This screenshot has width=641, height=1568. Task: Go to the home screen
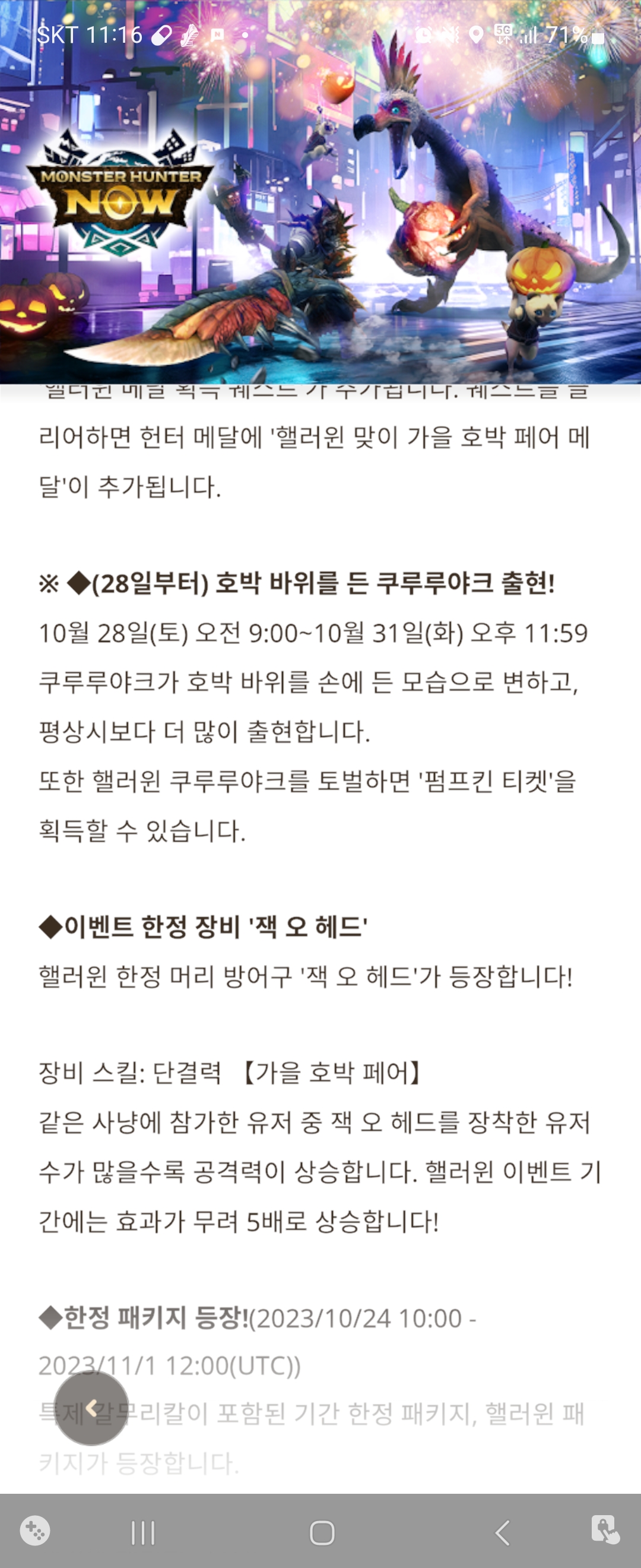point(322,1532)
